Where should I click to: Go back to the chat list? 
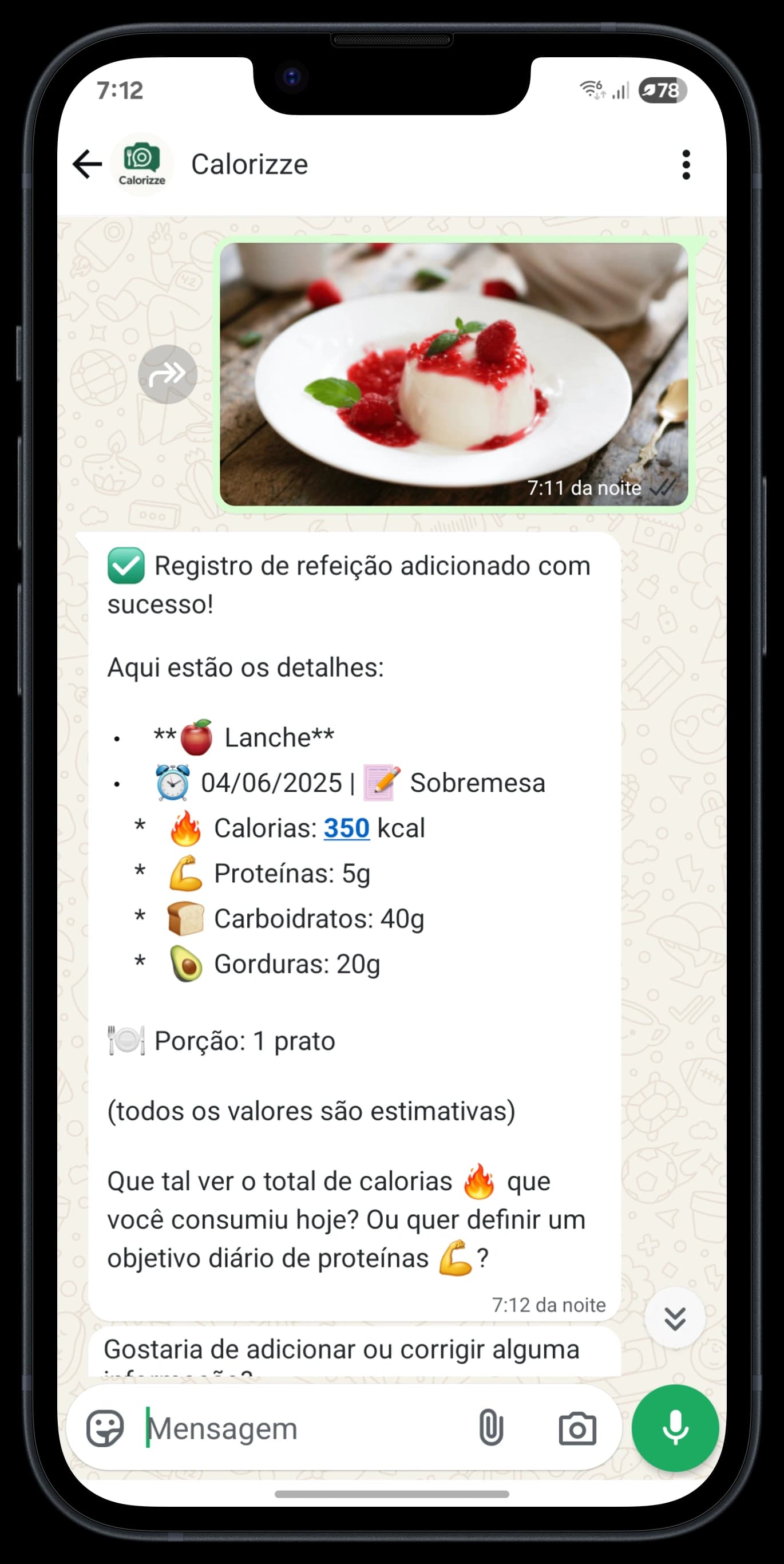(x=88, y=164)
